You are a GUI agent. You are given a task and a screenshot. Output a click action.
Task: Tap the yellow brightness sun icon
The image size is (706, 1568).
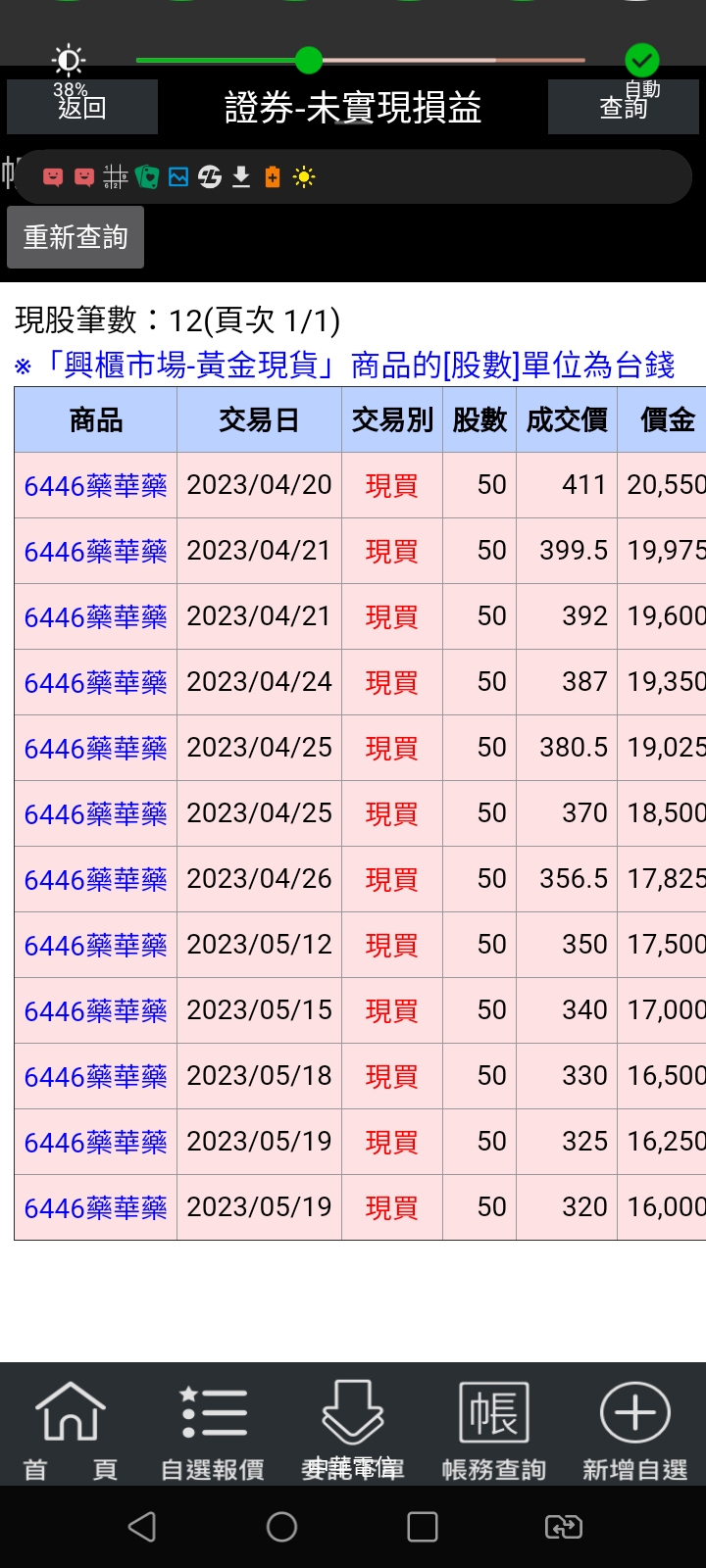point(304,176)
